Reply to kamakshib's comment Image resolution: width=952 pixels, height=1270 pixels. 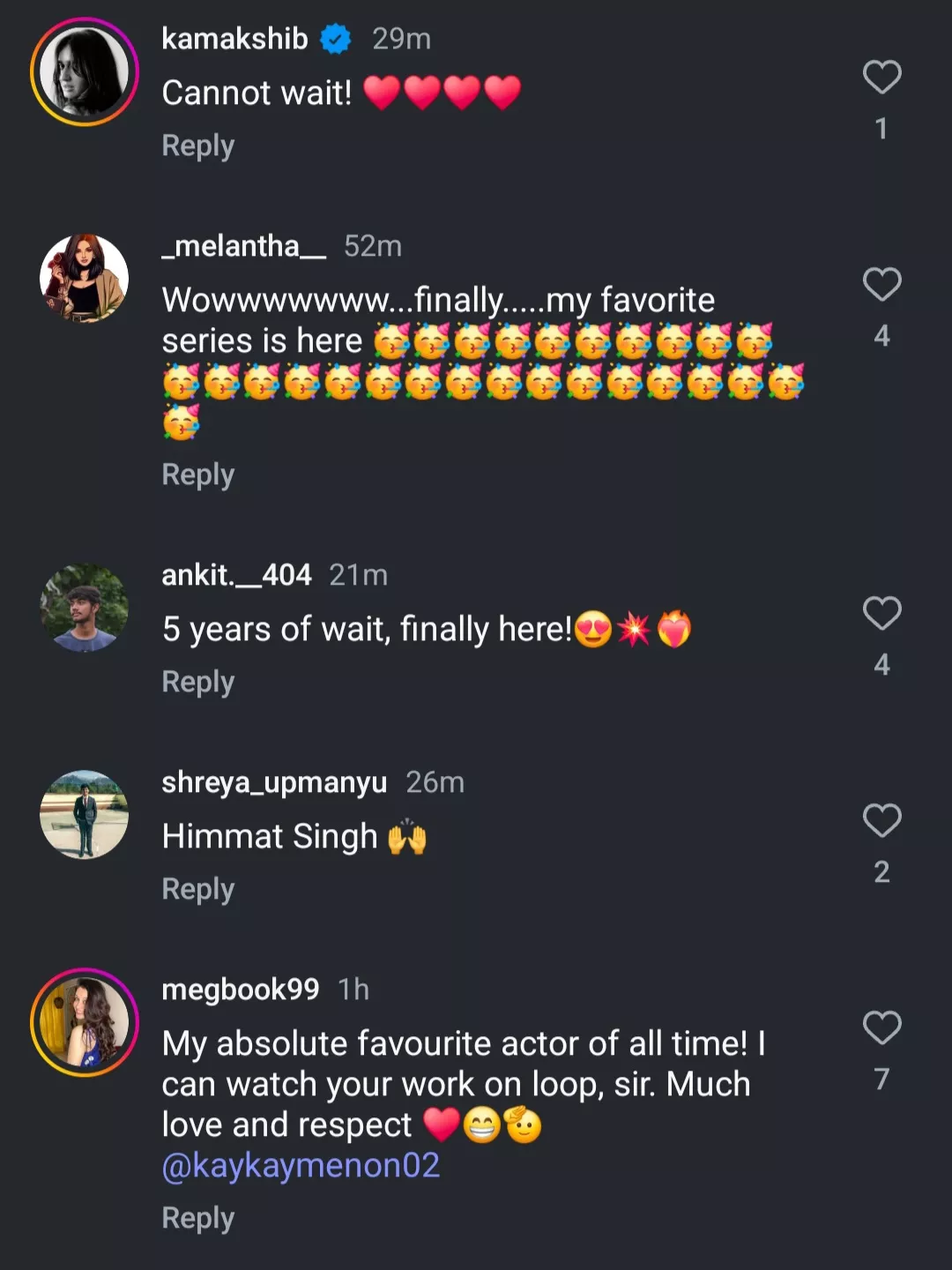[x=197, y=146]
